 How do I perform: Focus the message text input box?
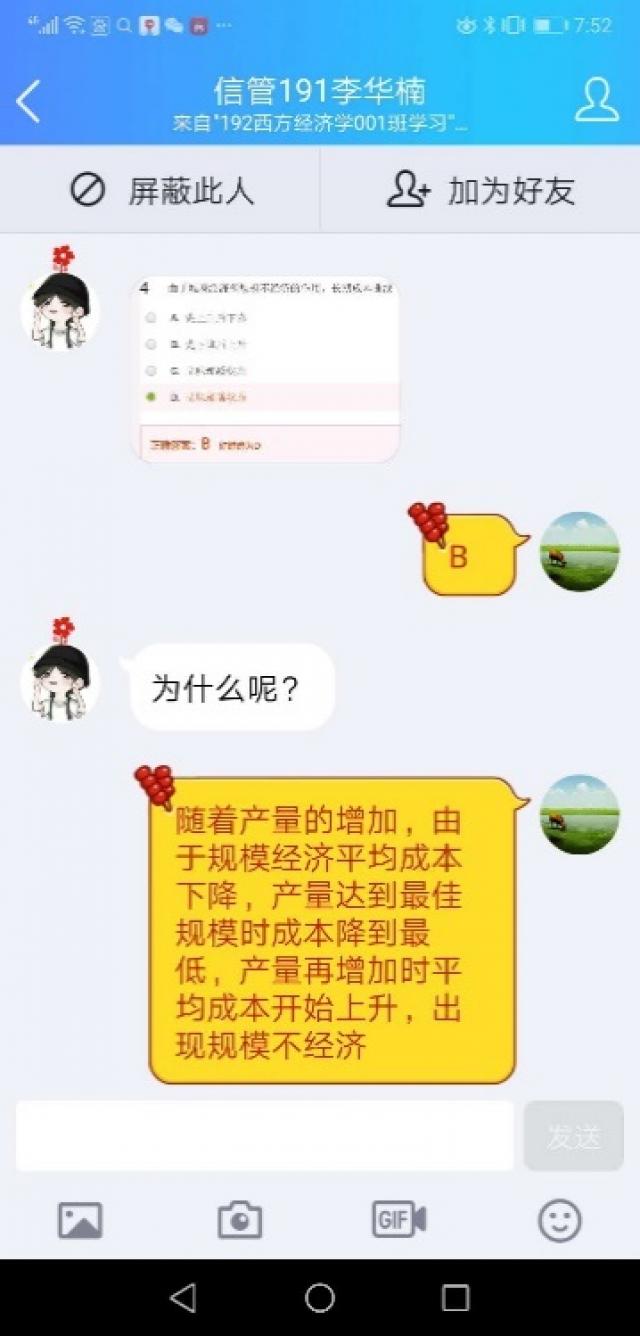pyautogui.click(x=265, y=1136)
